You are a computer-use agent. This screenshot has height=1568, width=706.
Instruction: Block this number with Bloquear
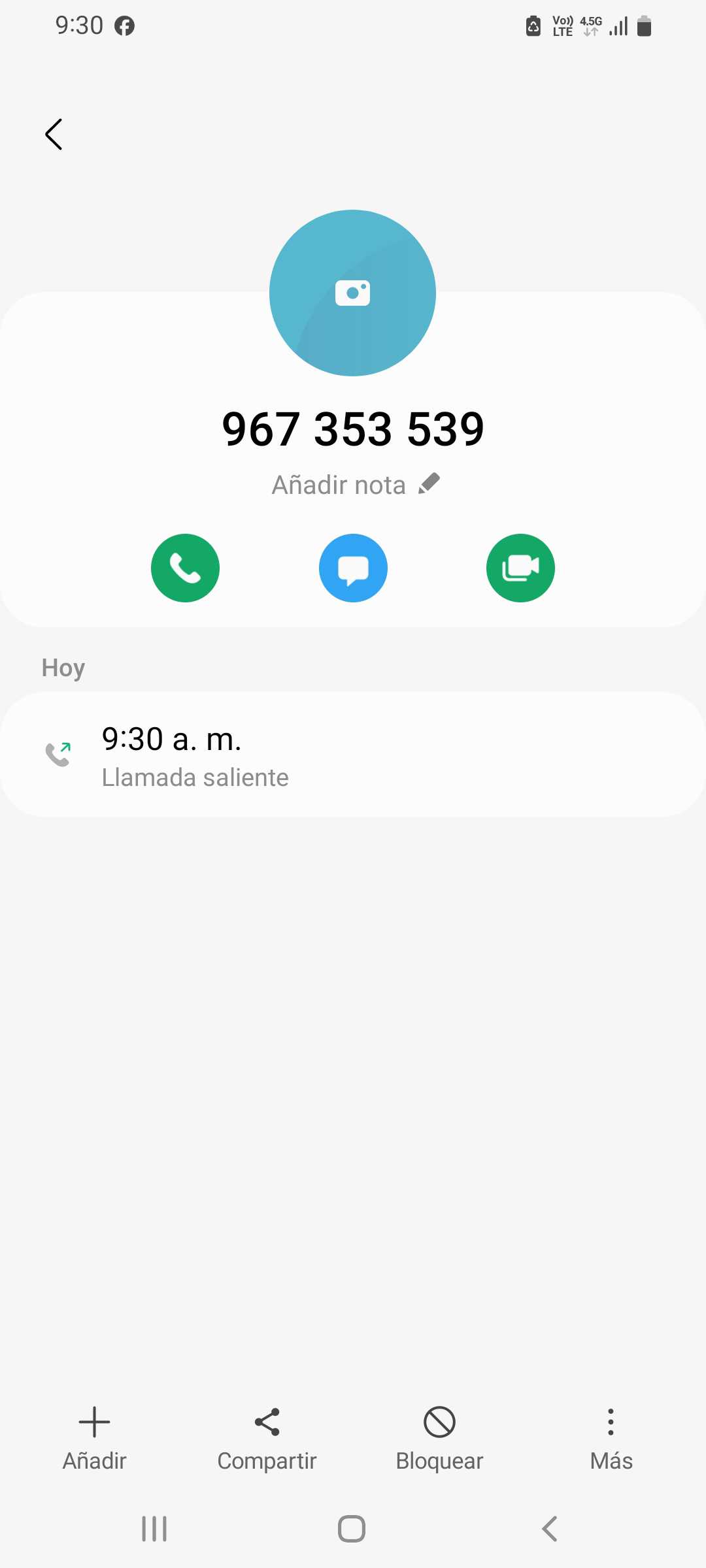(x=439, y=1438)
